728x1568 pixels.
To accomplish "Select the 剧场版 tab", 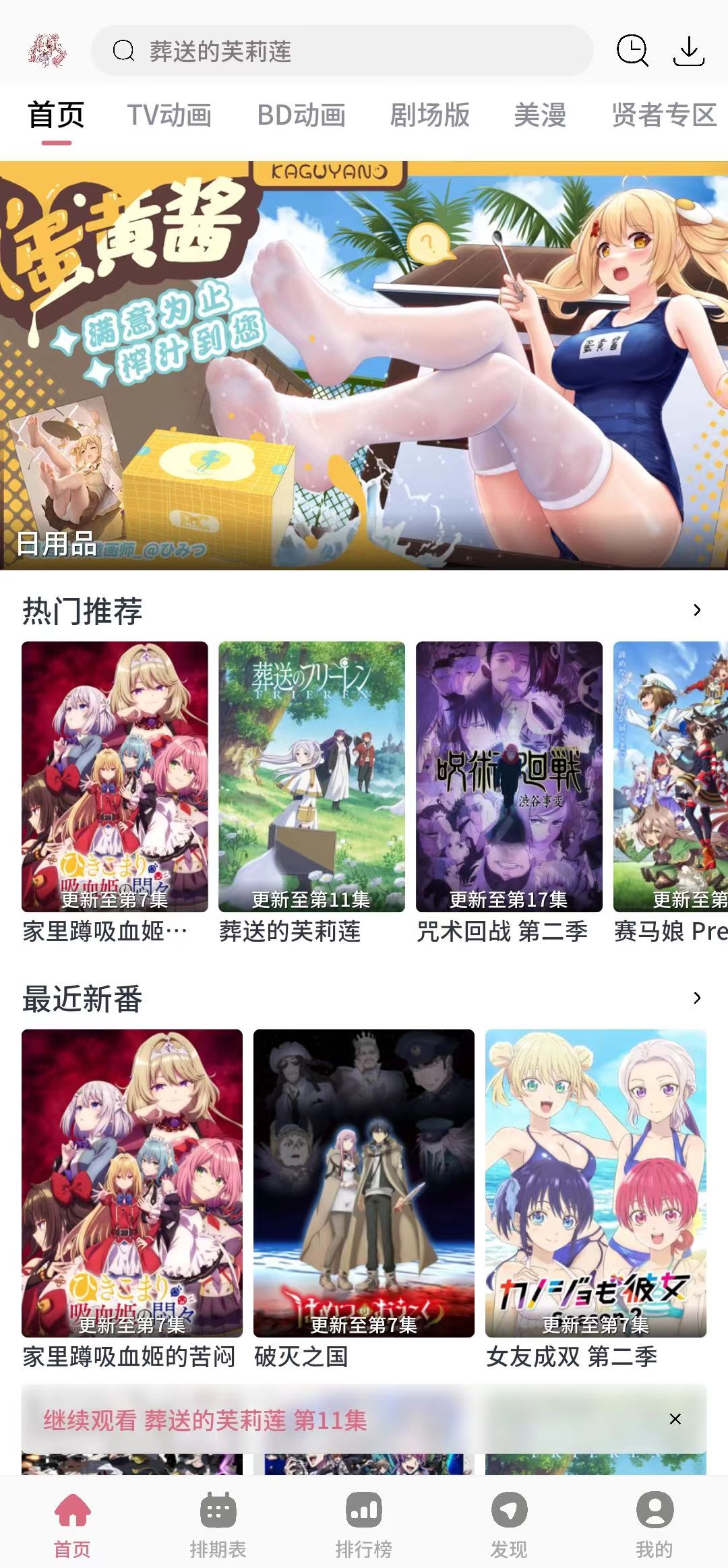I will coord(429,115).
